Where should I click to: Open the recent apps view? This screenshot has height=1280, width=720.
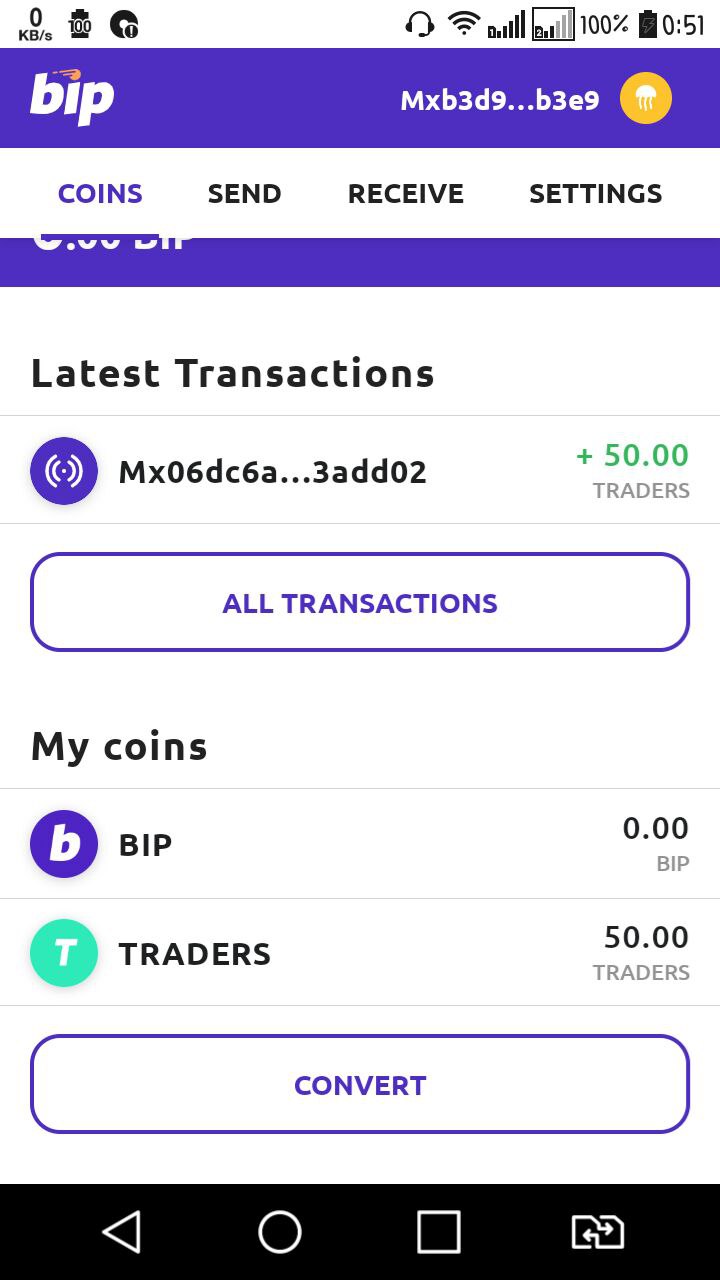[439, 1232]
